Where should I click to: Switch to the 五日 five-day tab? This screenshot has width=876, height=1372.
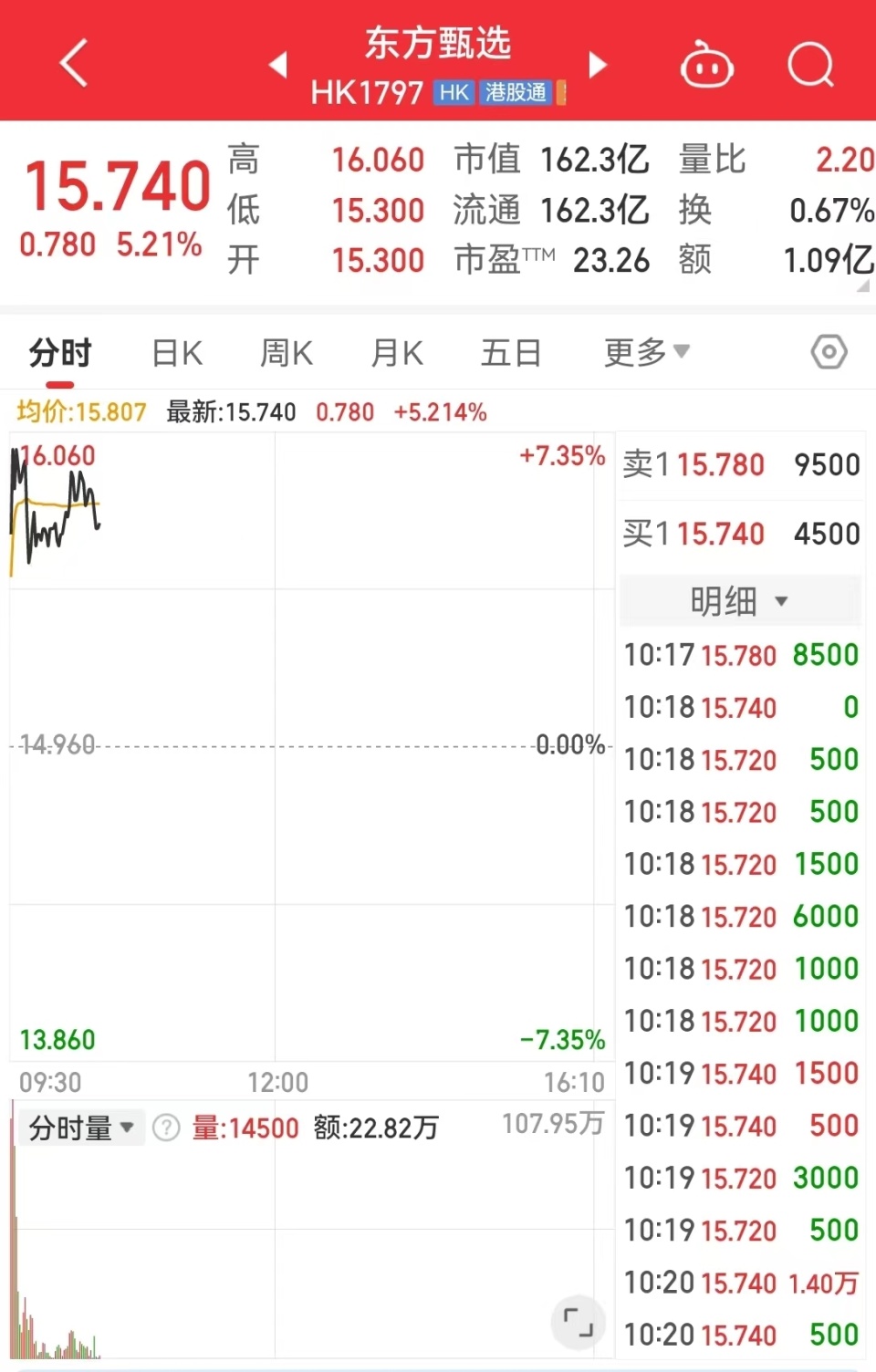point(510,353)
